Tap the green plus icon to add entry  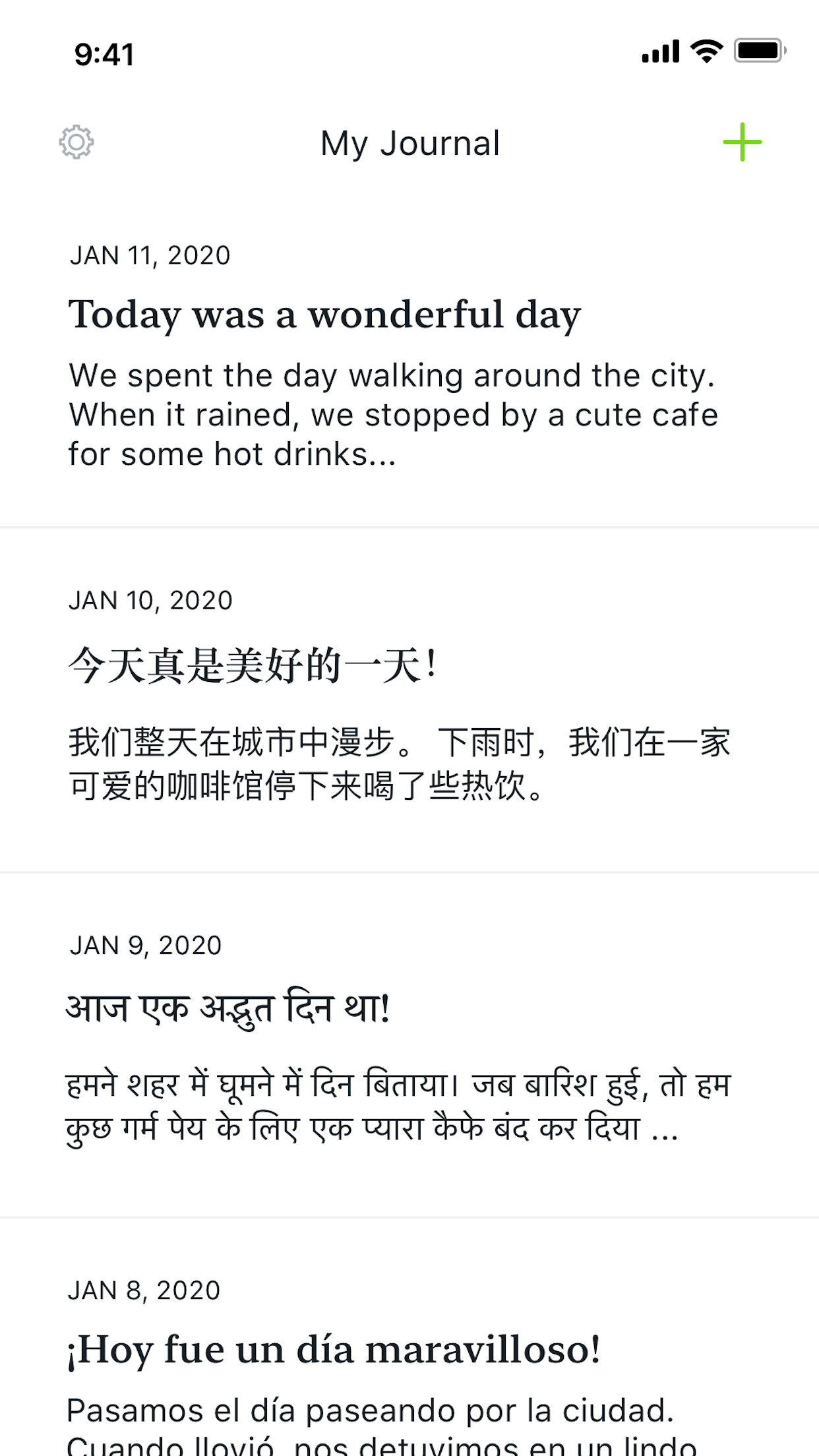pyautogui.click(x=743, y=142)
